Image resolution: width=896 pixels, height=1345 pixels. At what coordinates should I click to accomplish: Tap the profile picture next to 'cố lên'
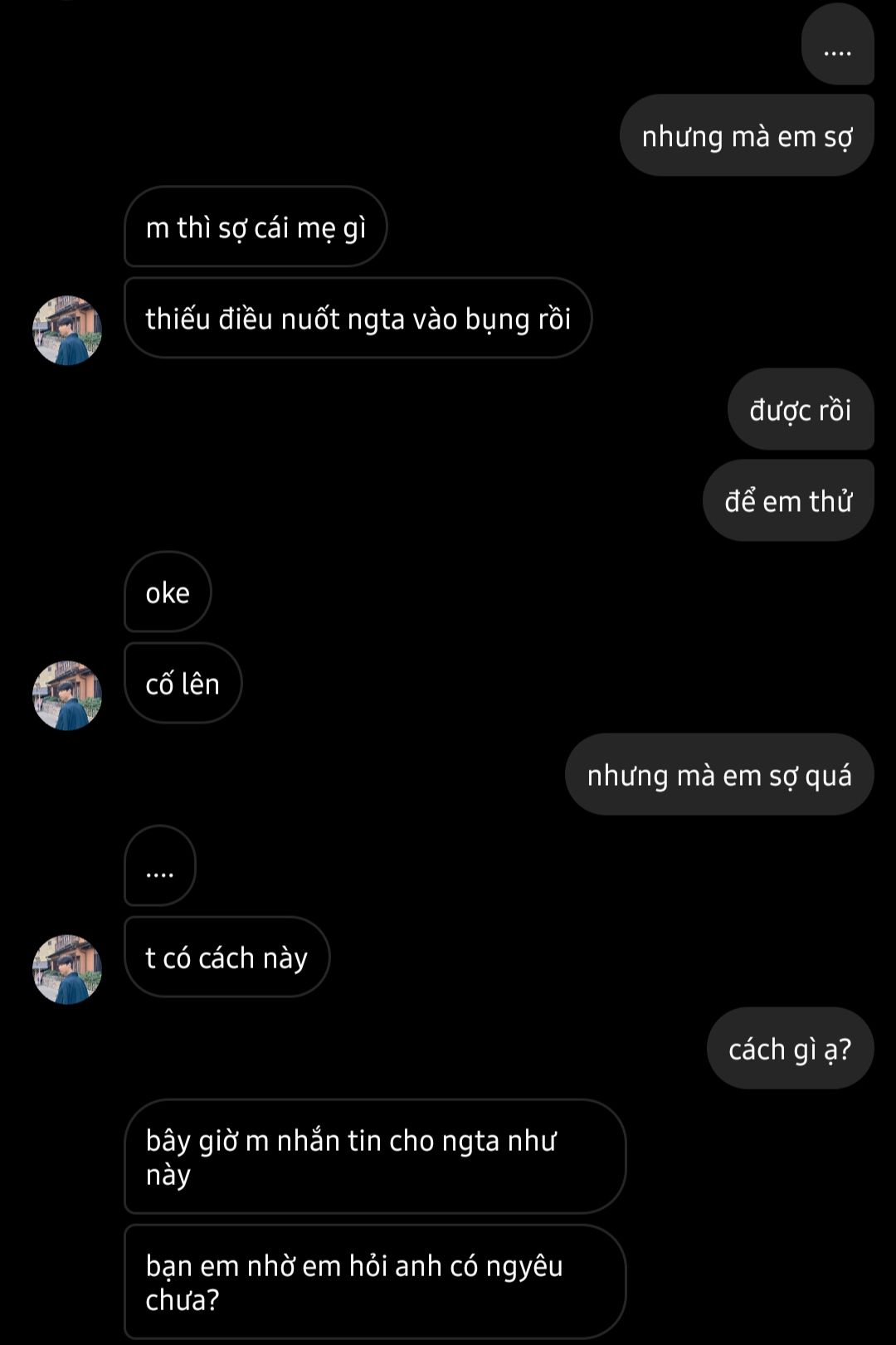coord(66,695)
